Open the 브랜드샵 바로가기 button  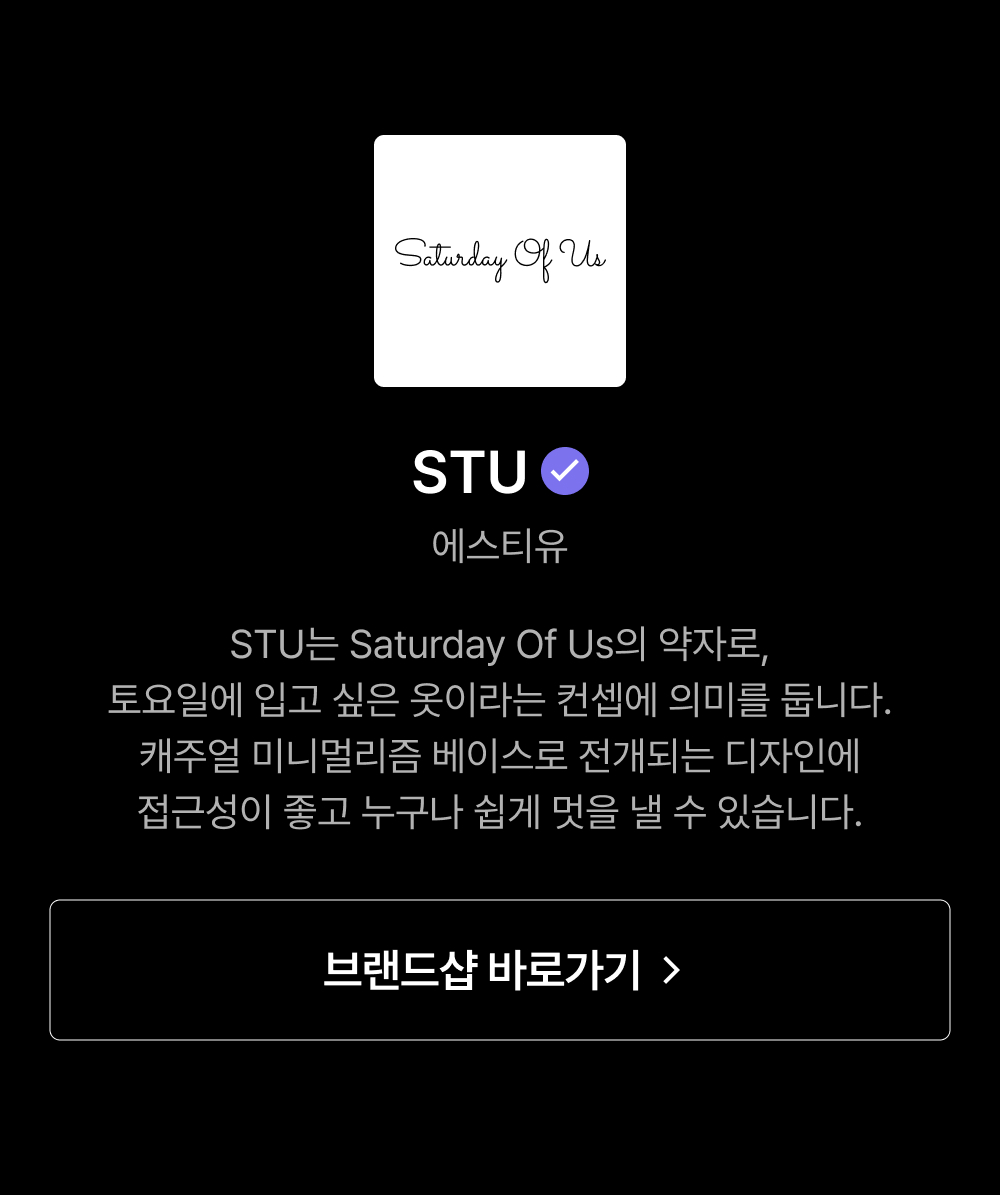pyautogui.click(x=500, y=969)
